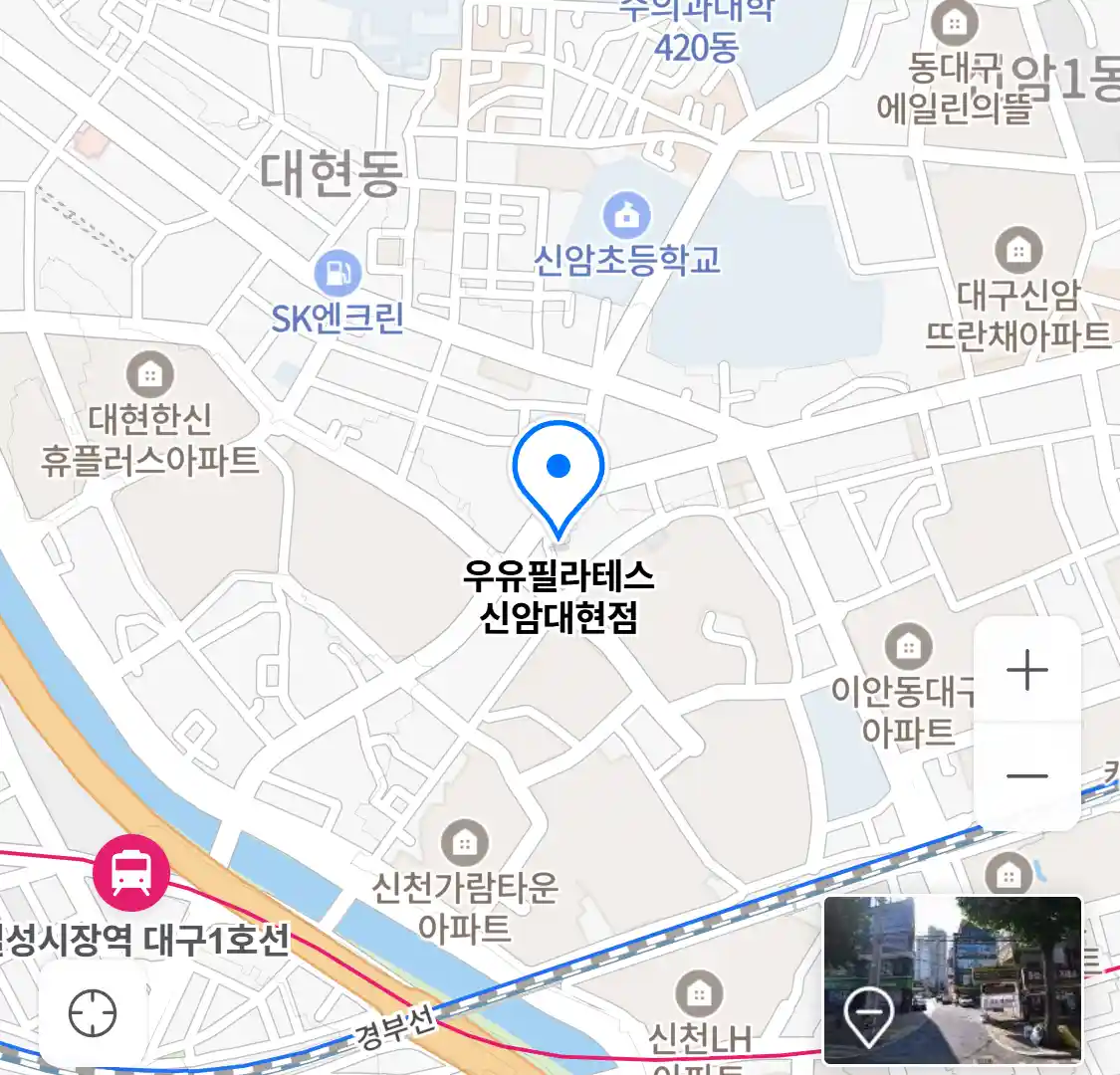Viewport: 1120px width, 1075px height.
Task: Select the 신천가람타운 아파트 marker
Action: click(464, 843)
